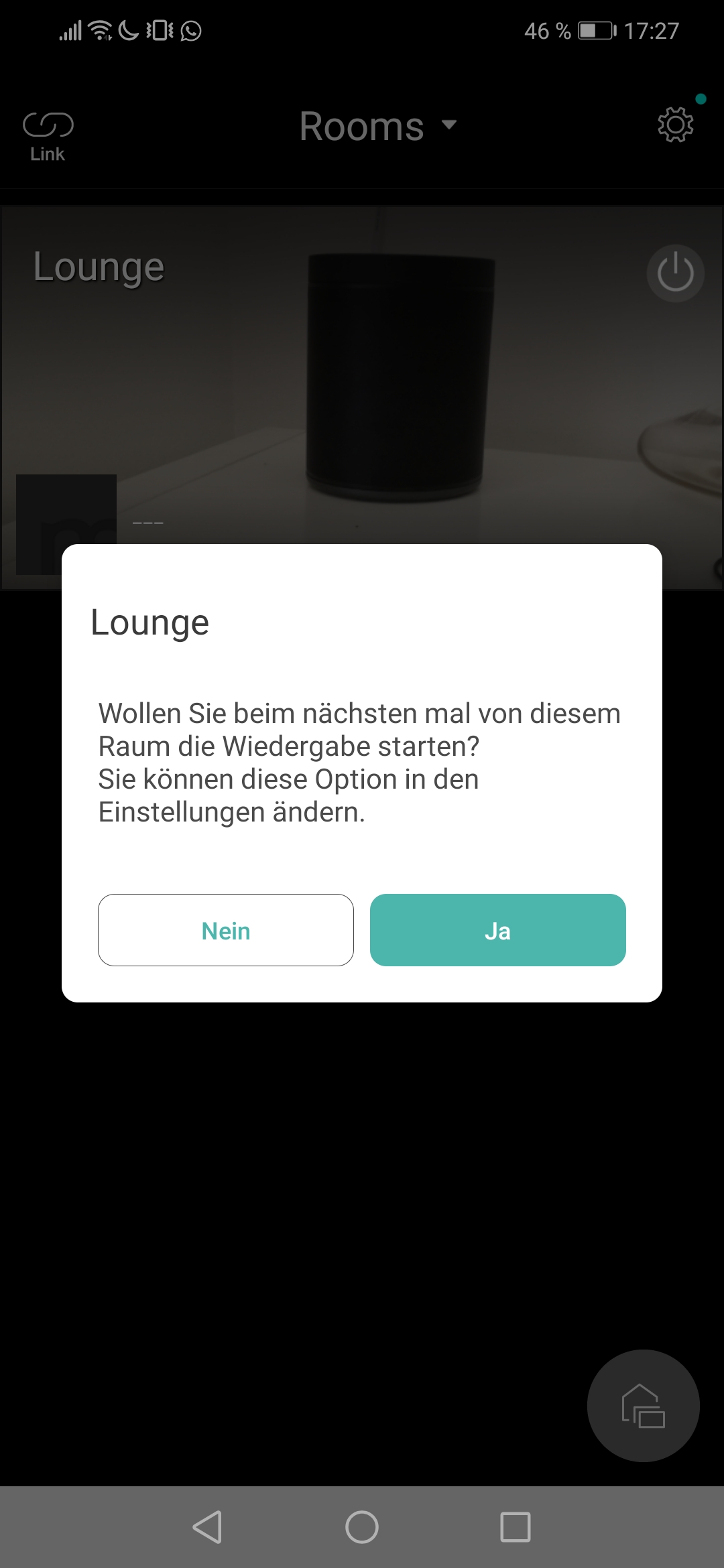Image resolution: width=724 pixels, height=1568 pixels.
Task: Decline by tapping Nein
Action: 226,930
